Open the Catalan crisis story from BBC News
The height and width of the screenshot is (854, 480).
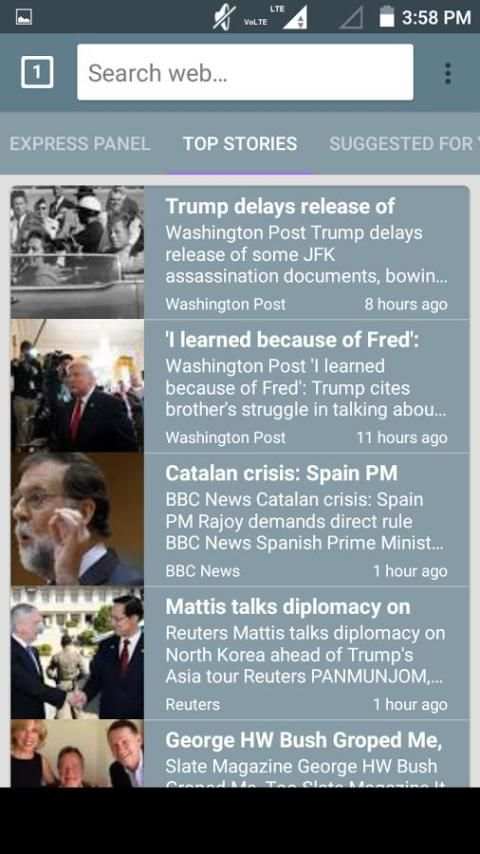240,519
